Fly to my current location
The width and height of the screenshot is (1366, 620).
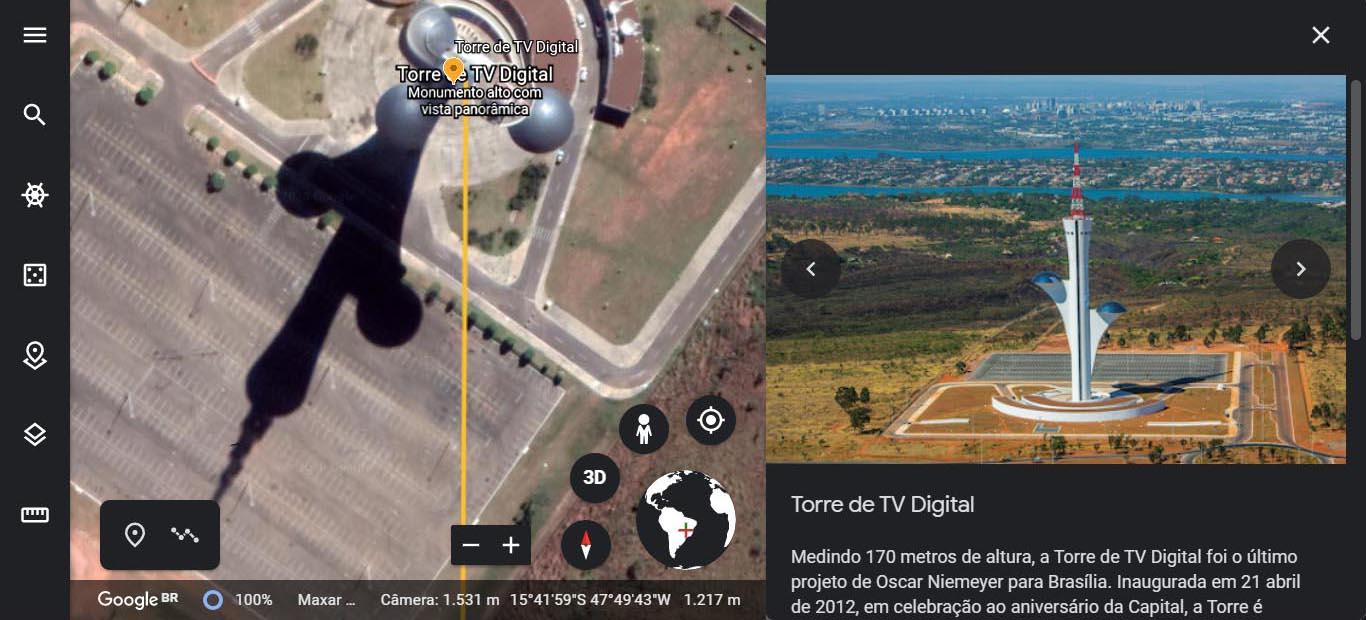[711, 420]
